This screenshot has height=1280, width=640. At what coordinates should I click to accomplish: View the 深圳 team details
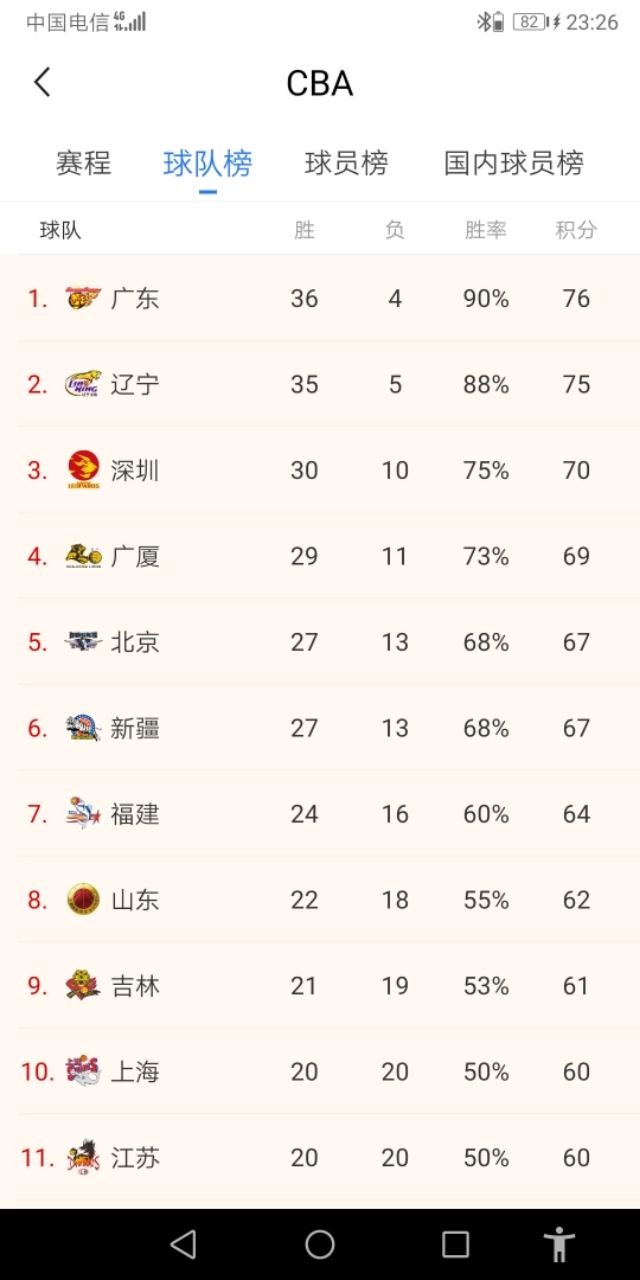320,470
